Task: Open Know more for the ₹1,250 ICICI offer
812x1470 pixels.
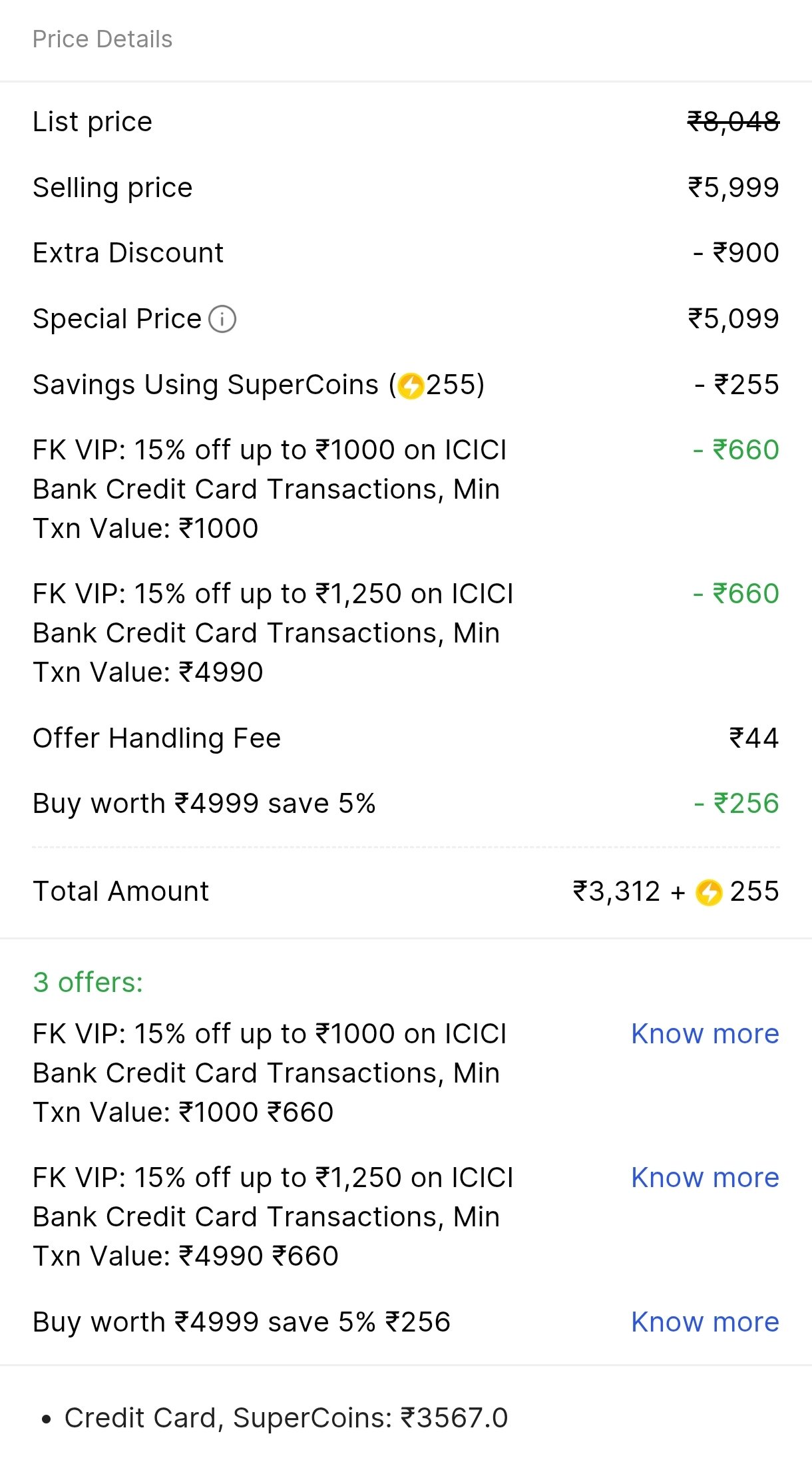Action: click(705, 1178)
